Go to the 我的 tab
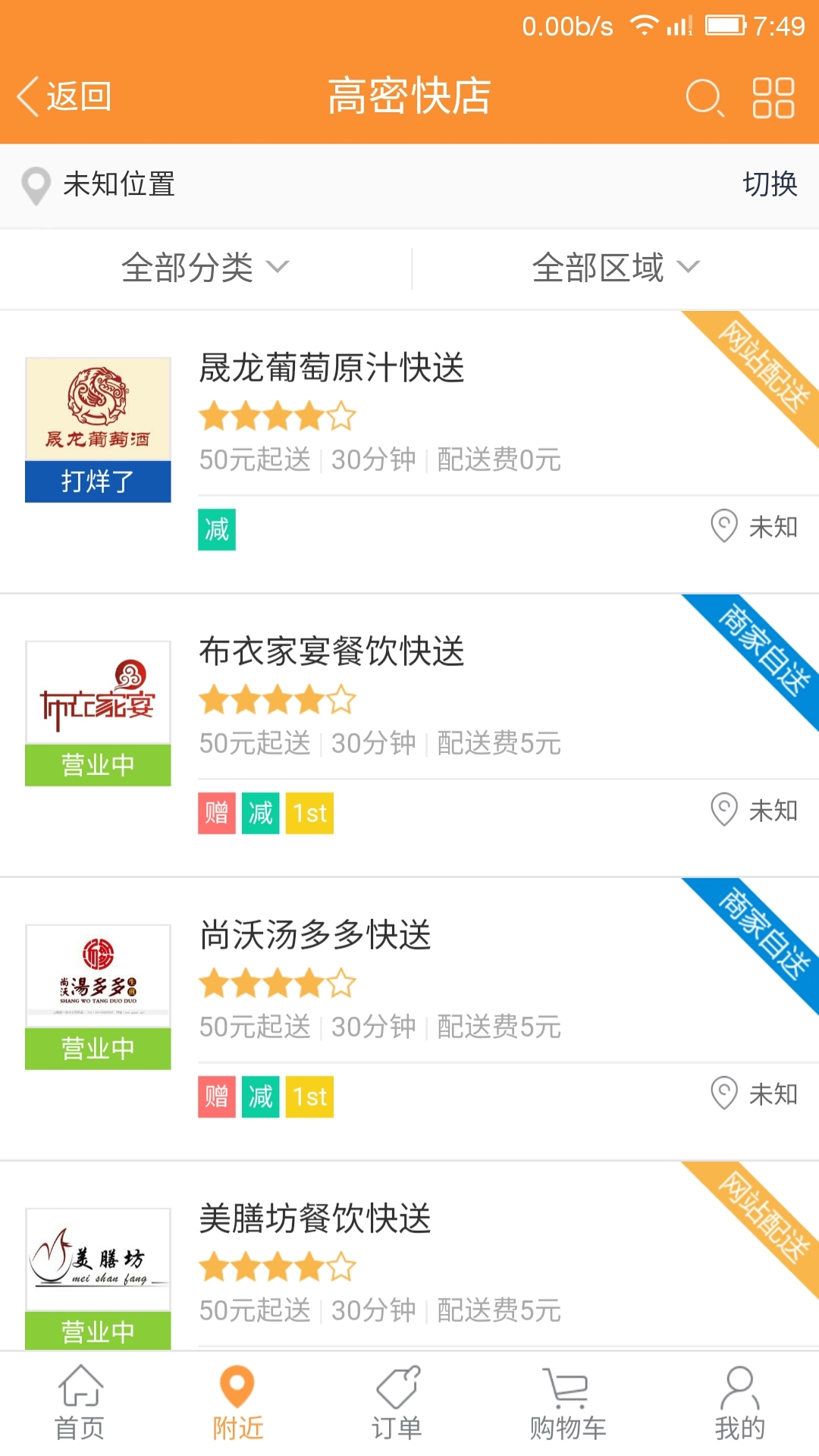The height and width of the screenshot is (1456, 819). 739,1403
